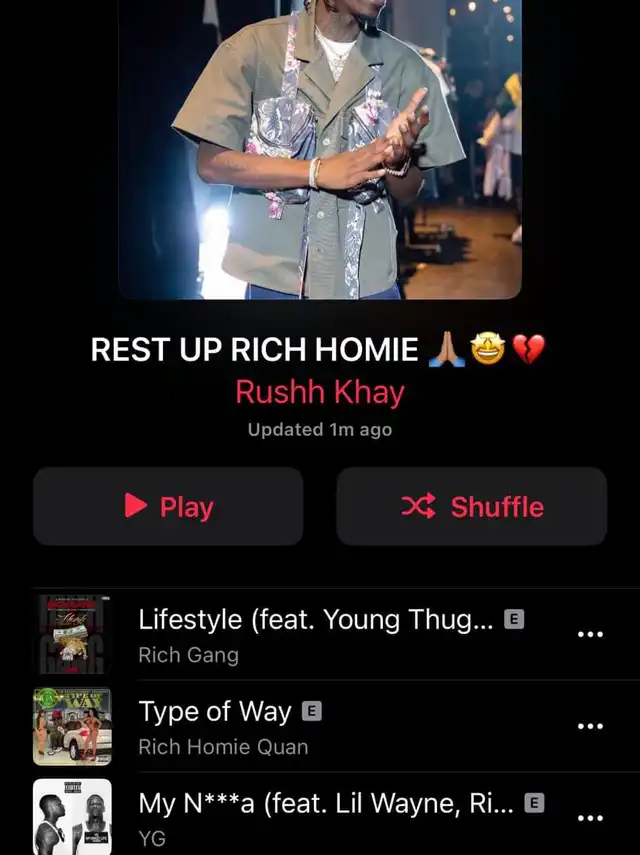Open more options for Type of Way
This screenshot has width=640, height=855.
click(x=591, y=726)
